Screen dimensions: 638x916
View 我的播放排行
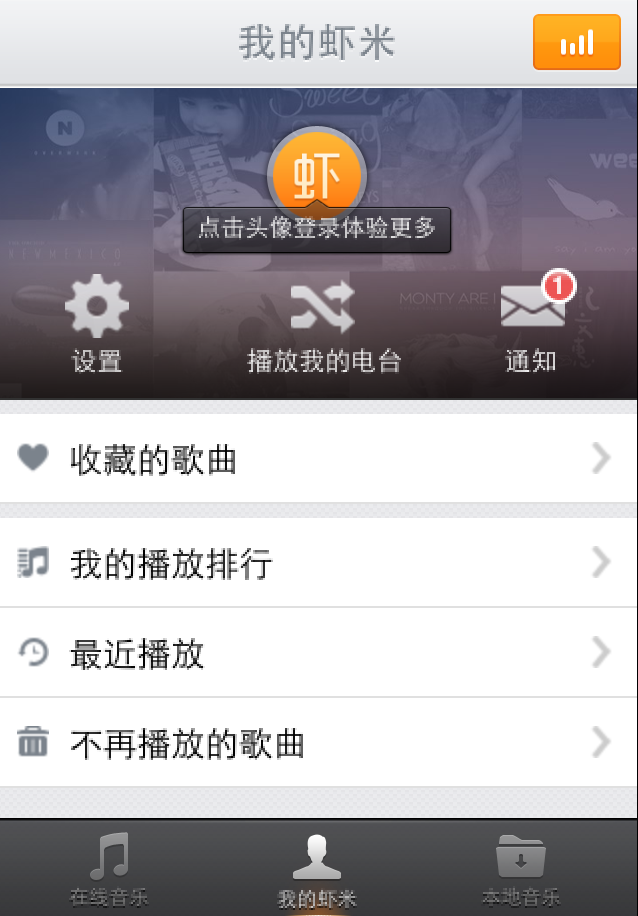tap(318, 564)
